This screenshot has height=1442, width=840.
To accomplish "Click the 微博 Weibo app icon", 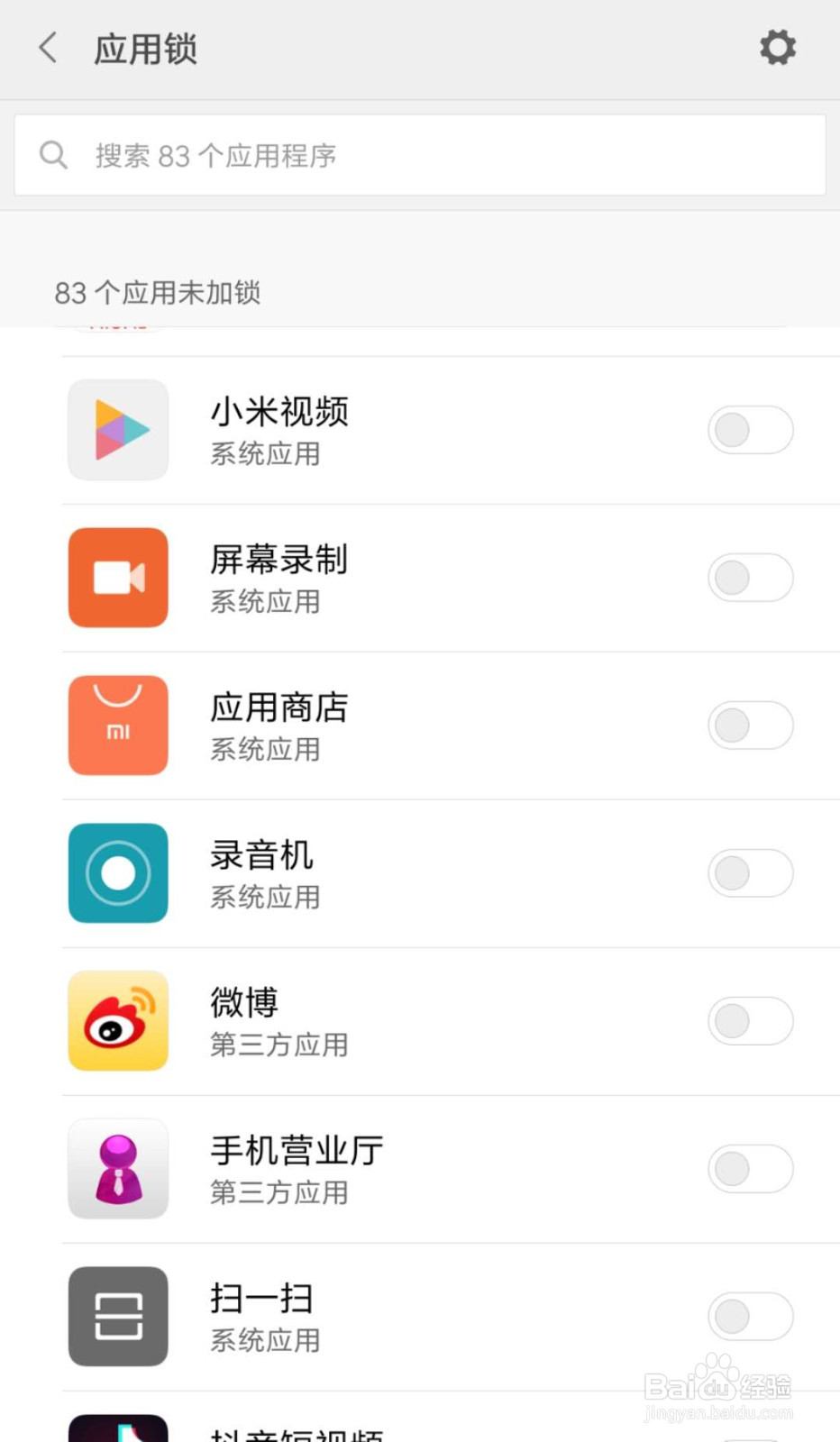I will tap(117, 1020).
